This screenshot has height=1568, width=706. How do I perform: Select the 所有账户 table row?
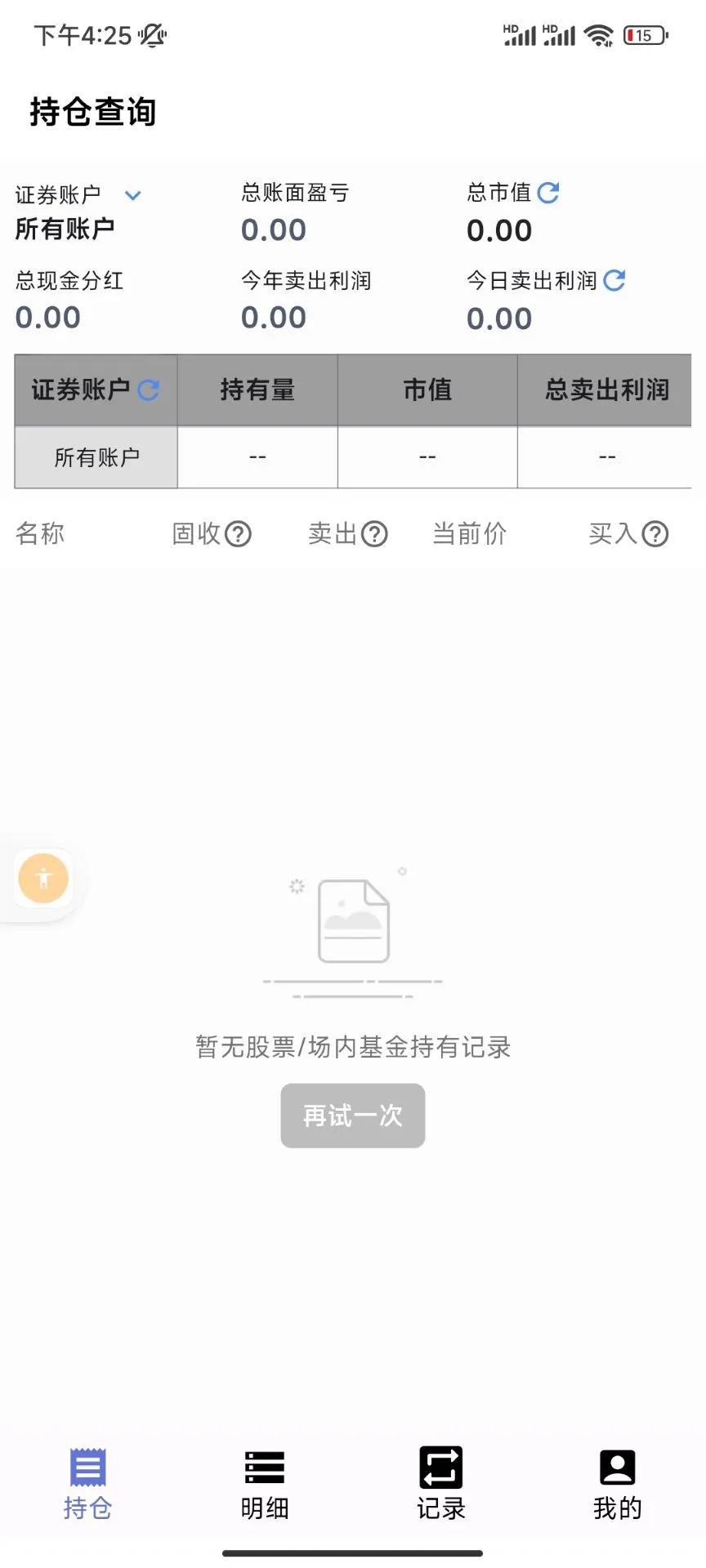point(96,457)
